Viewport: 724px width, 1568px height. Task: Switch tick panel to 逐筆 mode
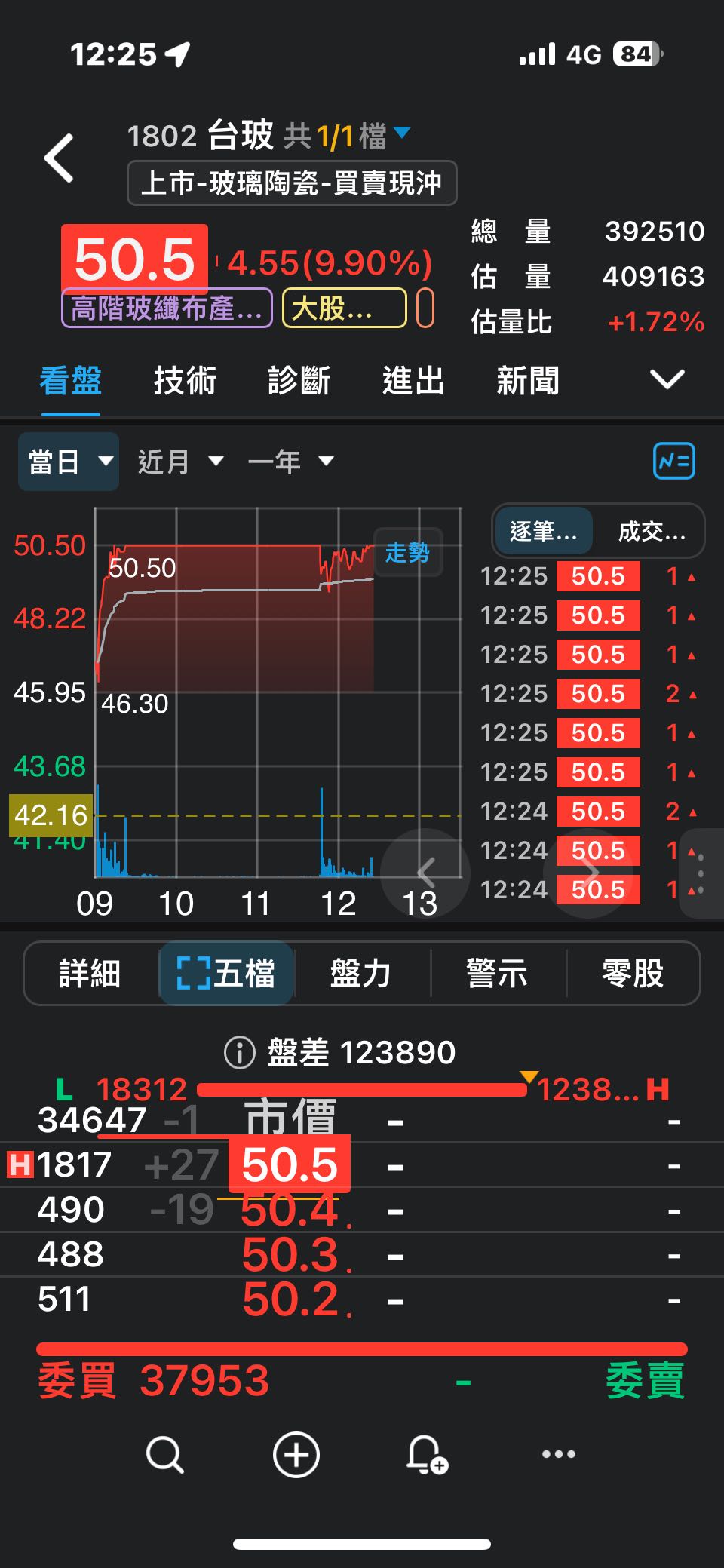tap(542, 531)
